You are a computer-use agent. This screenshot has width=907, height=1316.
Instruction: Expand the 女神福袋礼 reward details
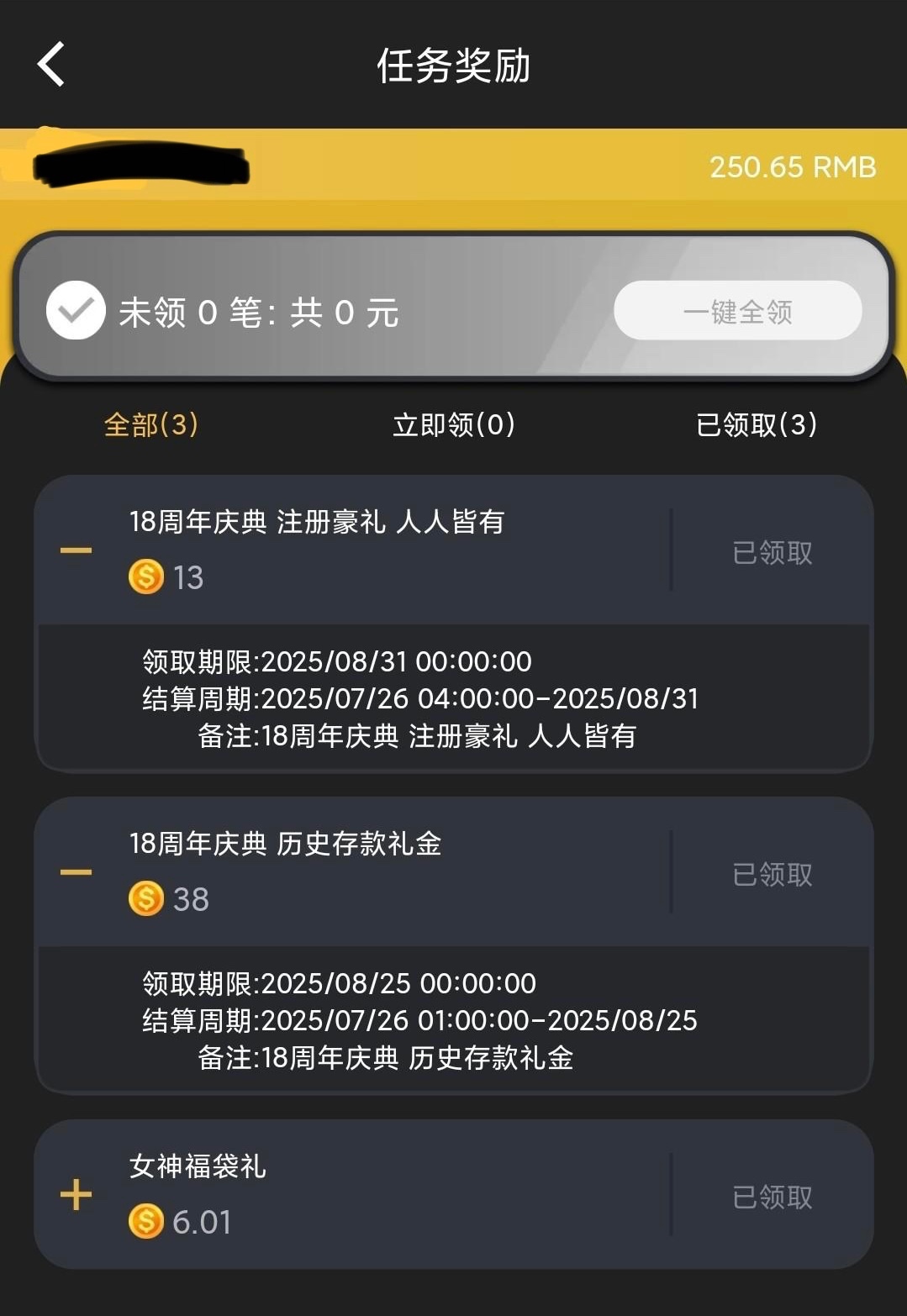click(x=76, y=1194)
